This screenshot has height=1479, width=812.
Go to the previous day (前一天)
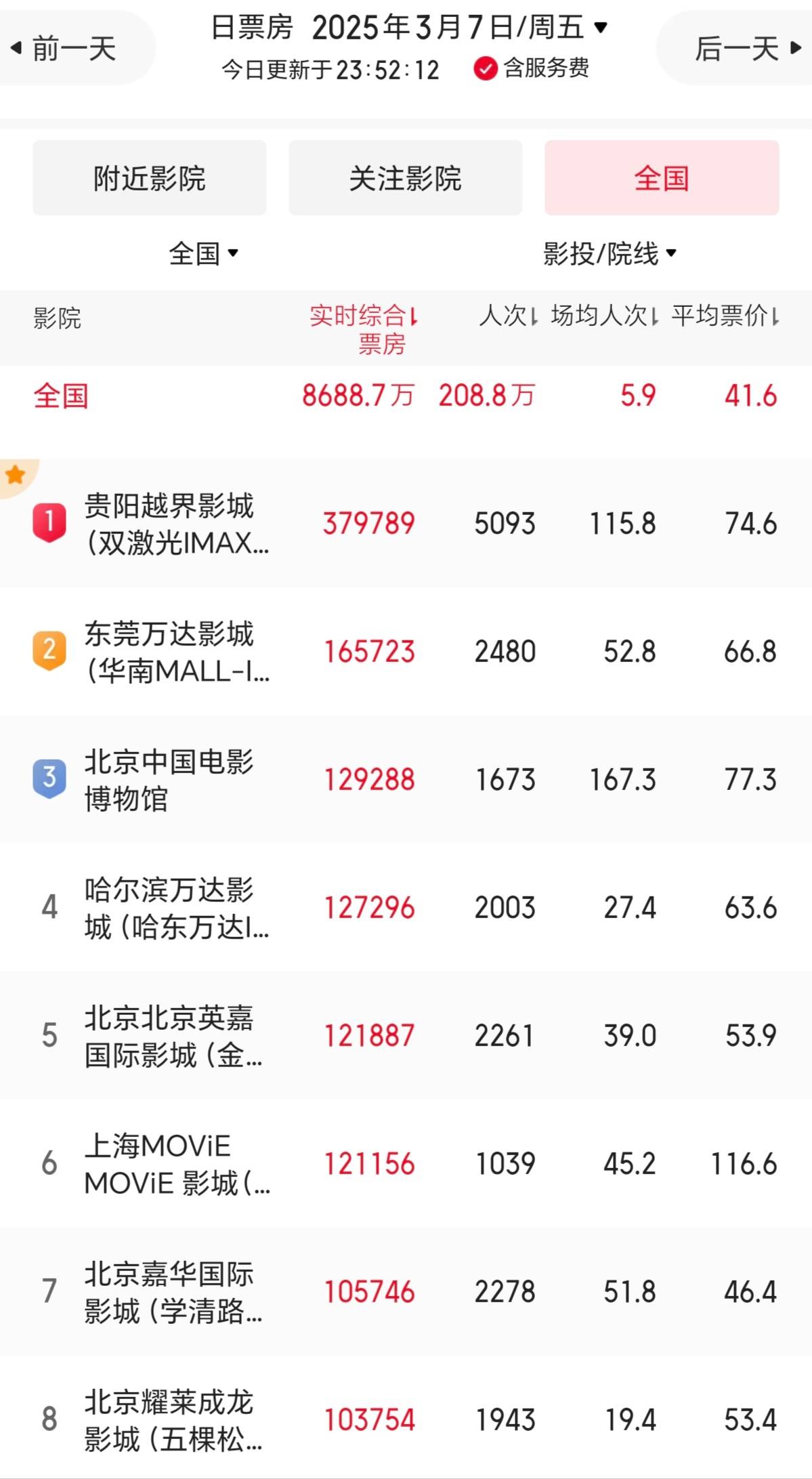(65, 49)
